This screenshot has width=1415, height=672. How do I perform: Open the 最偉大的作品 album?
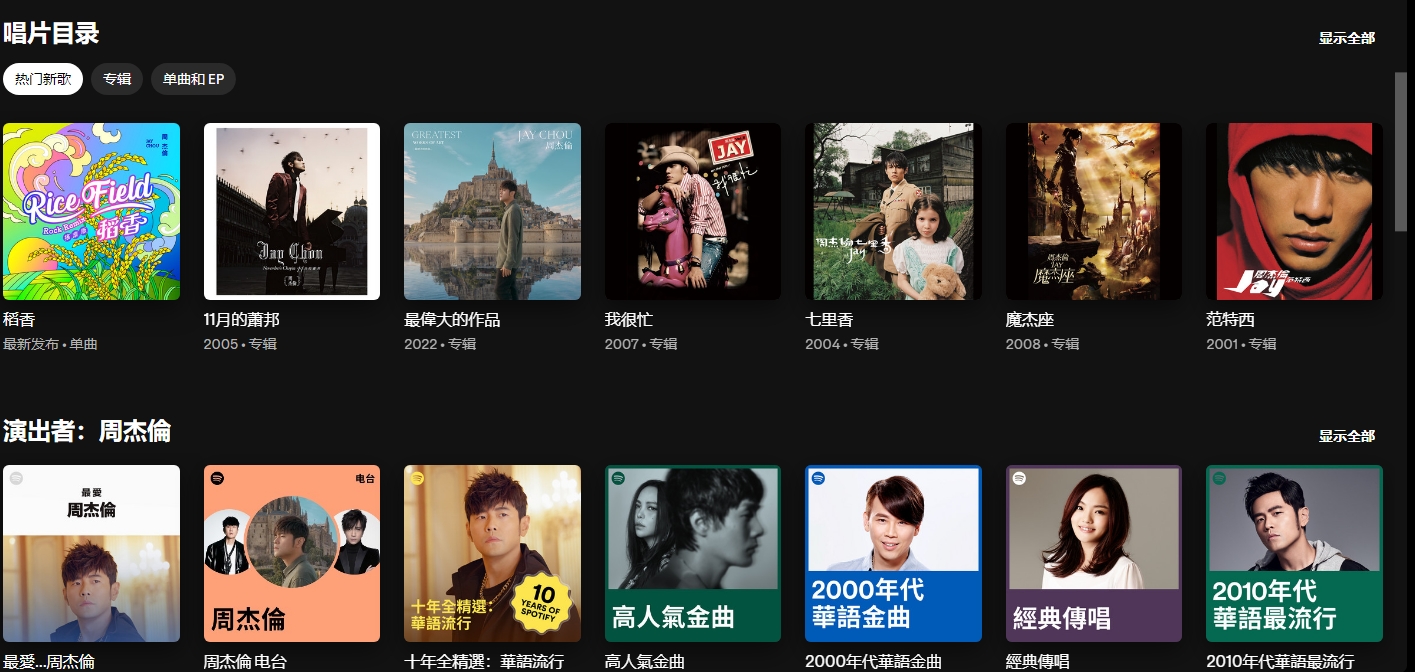tap(492, 212)
